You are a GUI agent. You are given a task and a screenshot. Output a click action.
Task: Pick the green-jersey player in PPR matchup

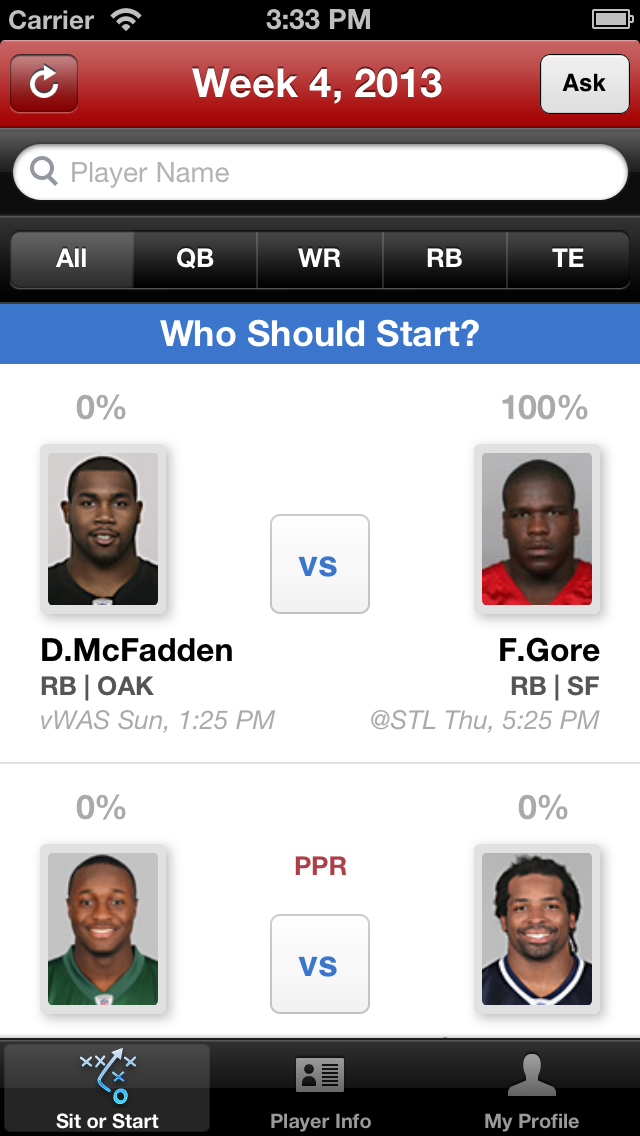[x=103, y=929]
